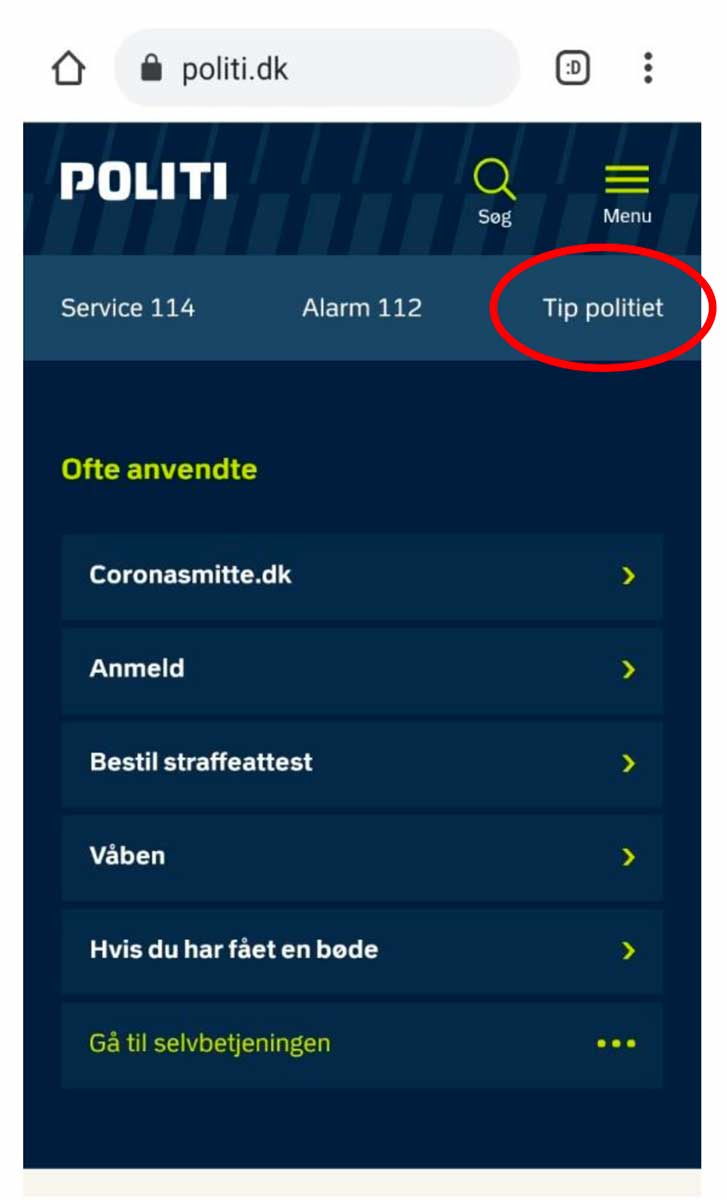The image size is (727, 1200).
Task: Open the browser tab switcher
Action: click(573, 69)
